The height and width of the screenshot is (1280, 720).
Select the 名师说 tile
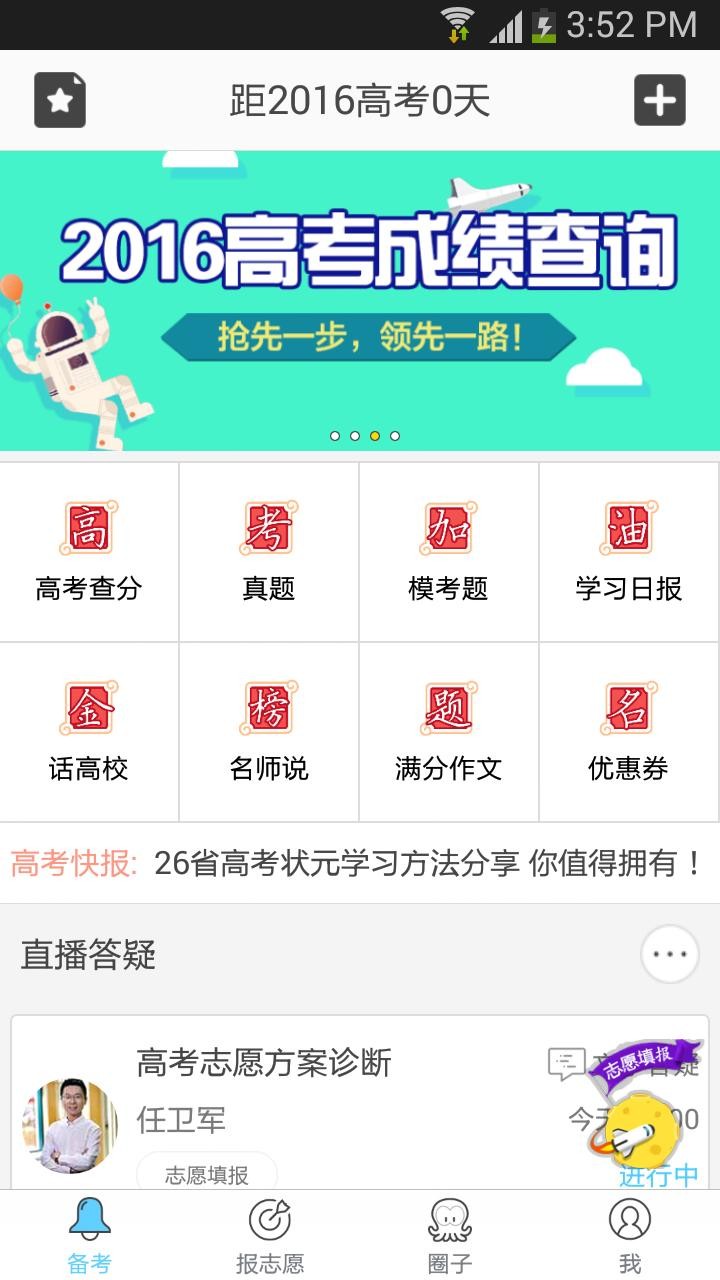coord(269,732)
